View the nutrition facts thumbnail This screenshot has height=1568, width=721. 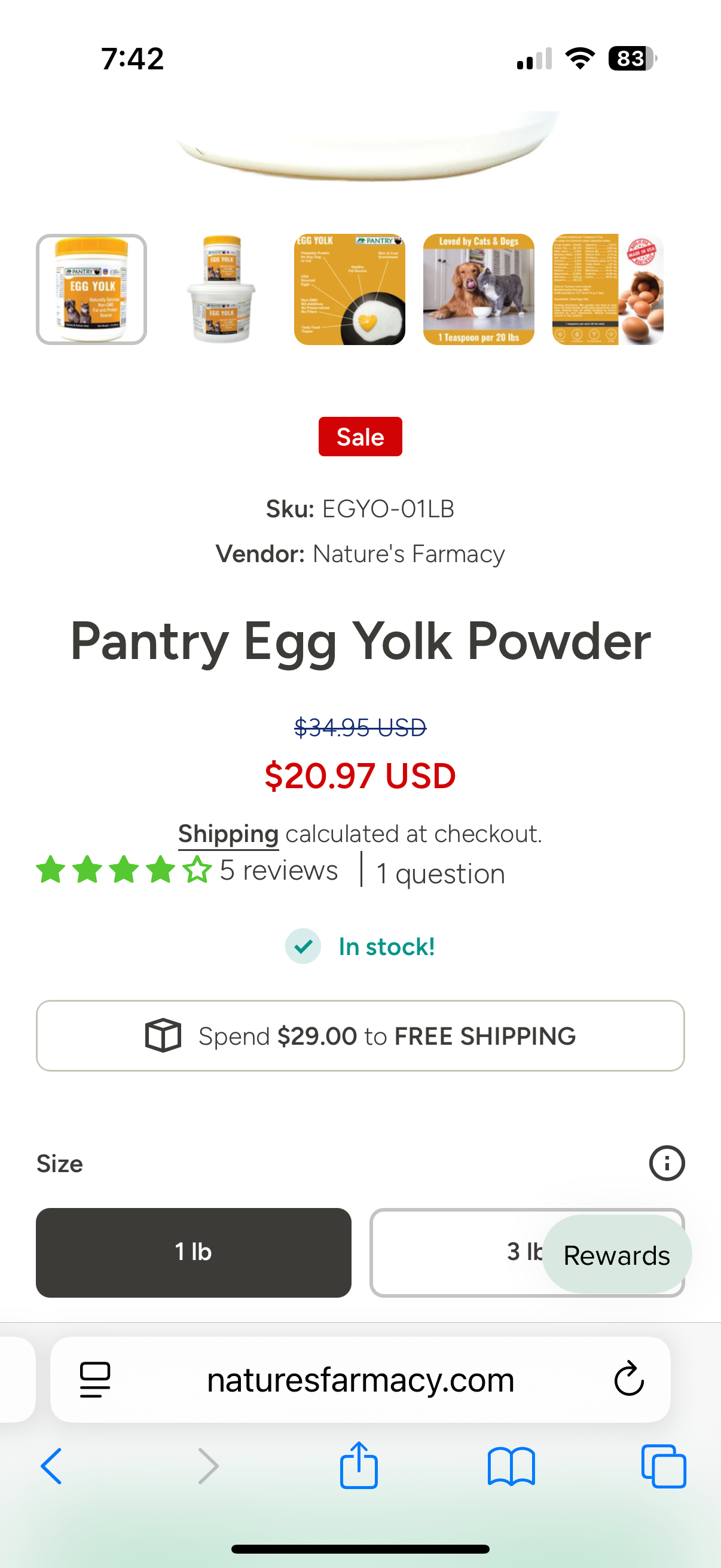pyautogui.click(x=607, y=289)
